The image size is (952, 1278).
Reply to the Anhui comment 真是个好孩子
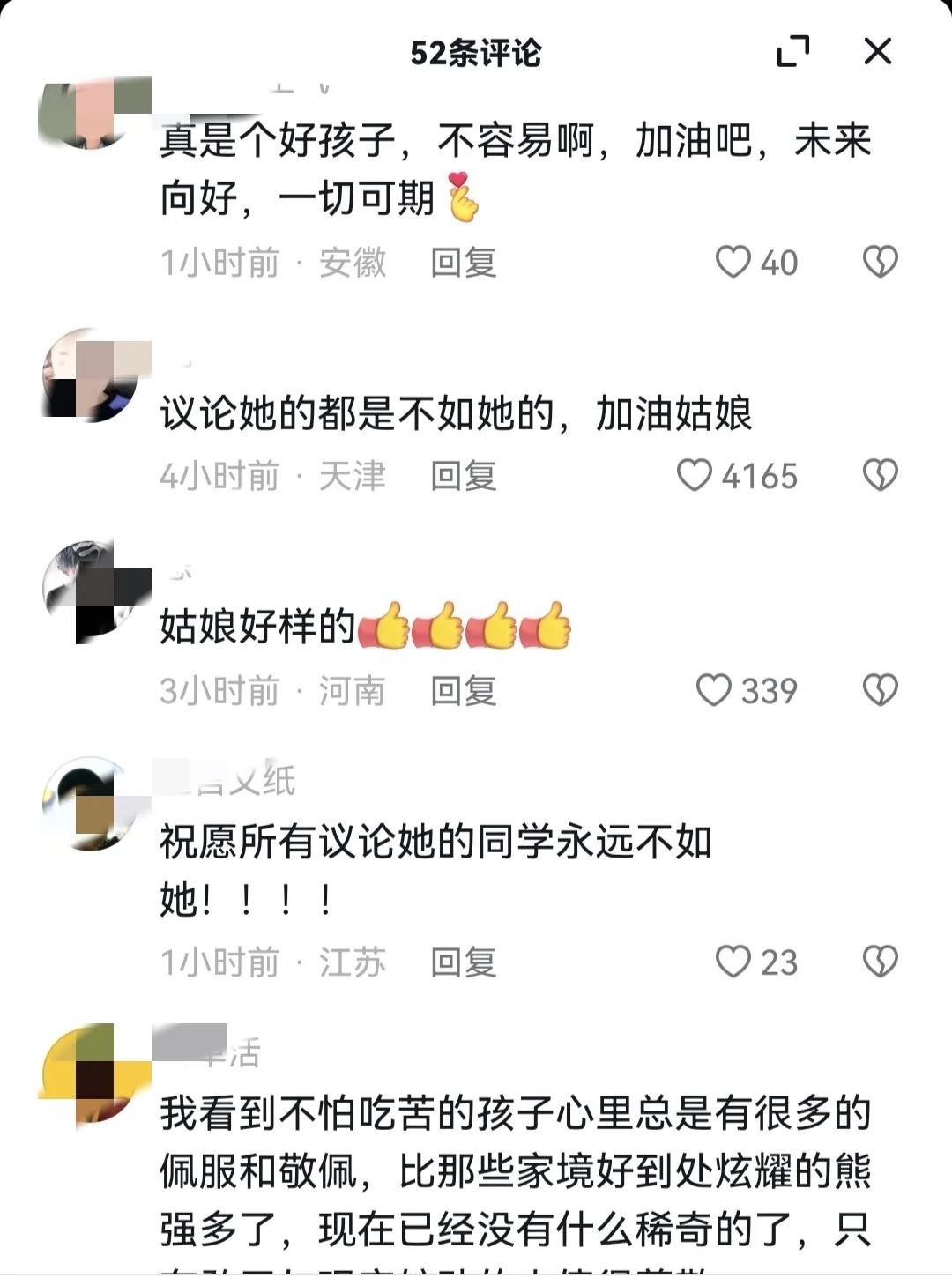pyautogui.click(x=464, y=263)
